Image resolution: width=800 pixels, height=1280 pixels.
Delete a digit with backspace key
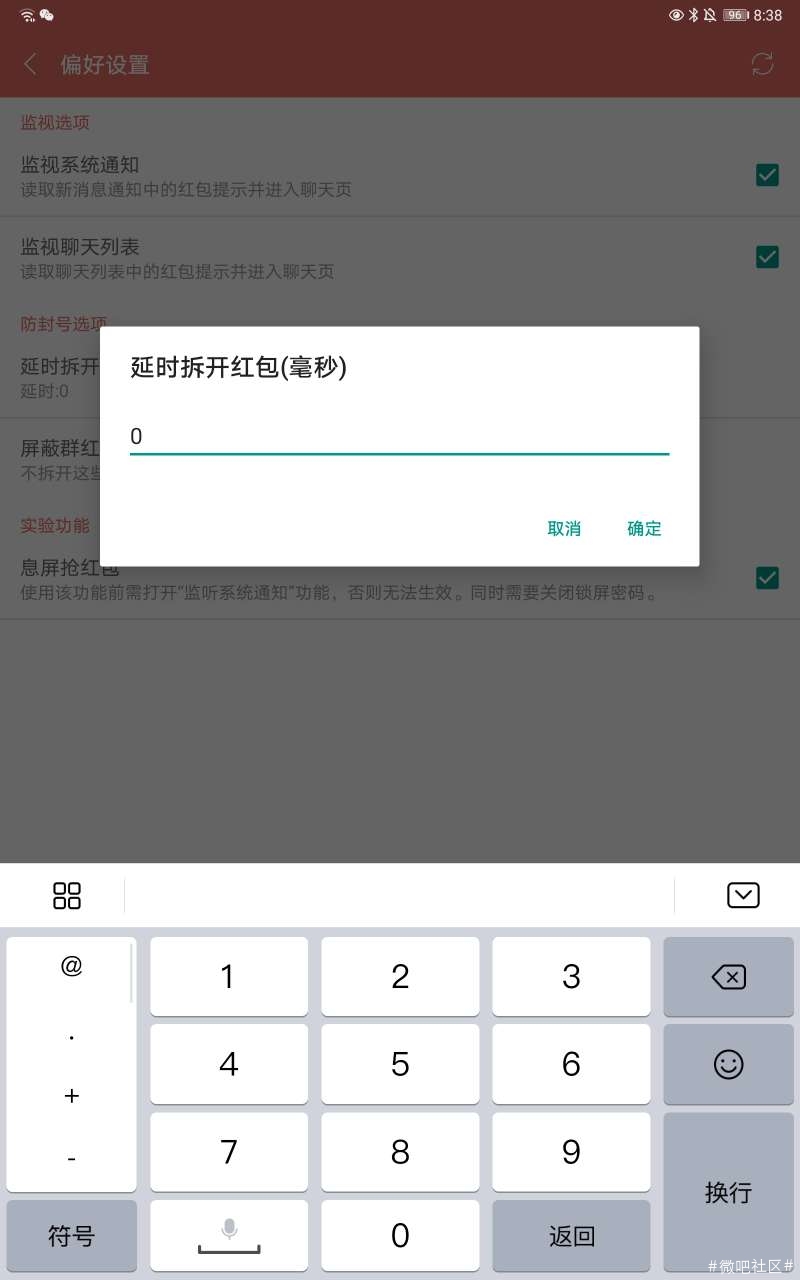coord(728,976)
